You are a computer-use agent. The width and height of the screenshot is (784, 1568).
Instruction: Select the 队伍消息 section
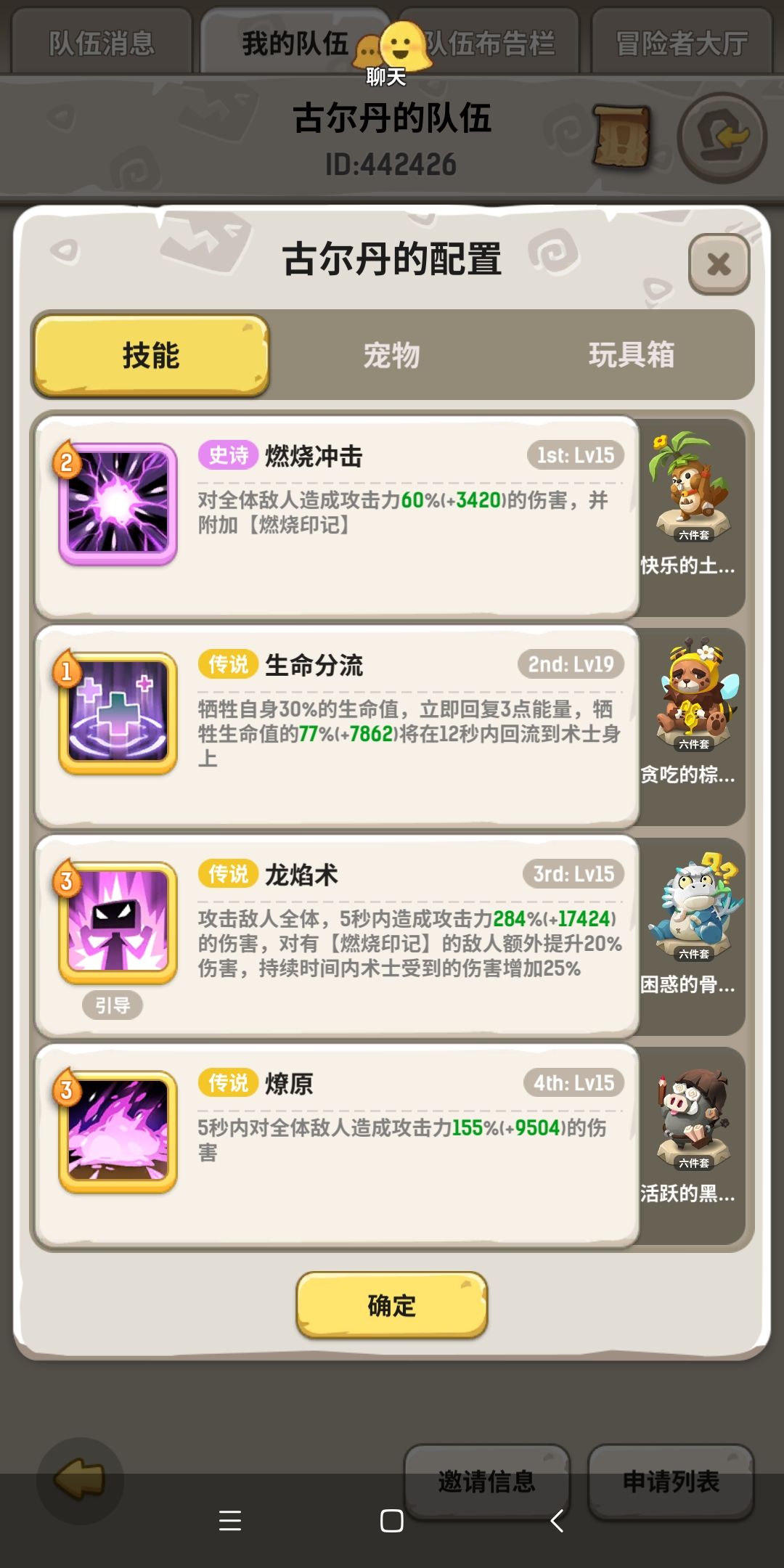tap(102, 41)
